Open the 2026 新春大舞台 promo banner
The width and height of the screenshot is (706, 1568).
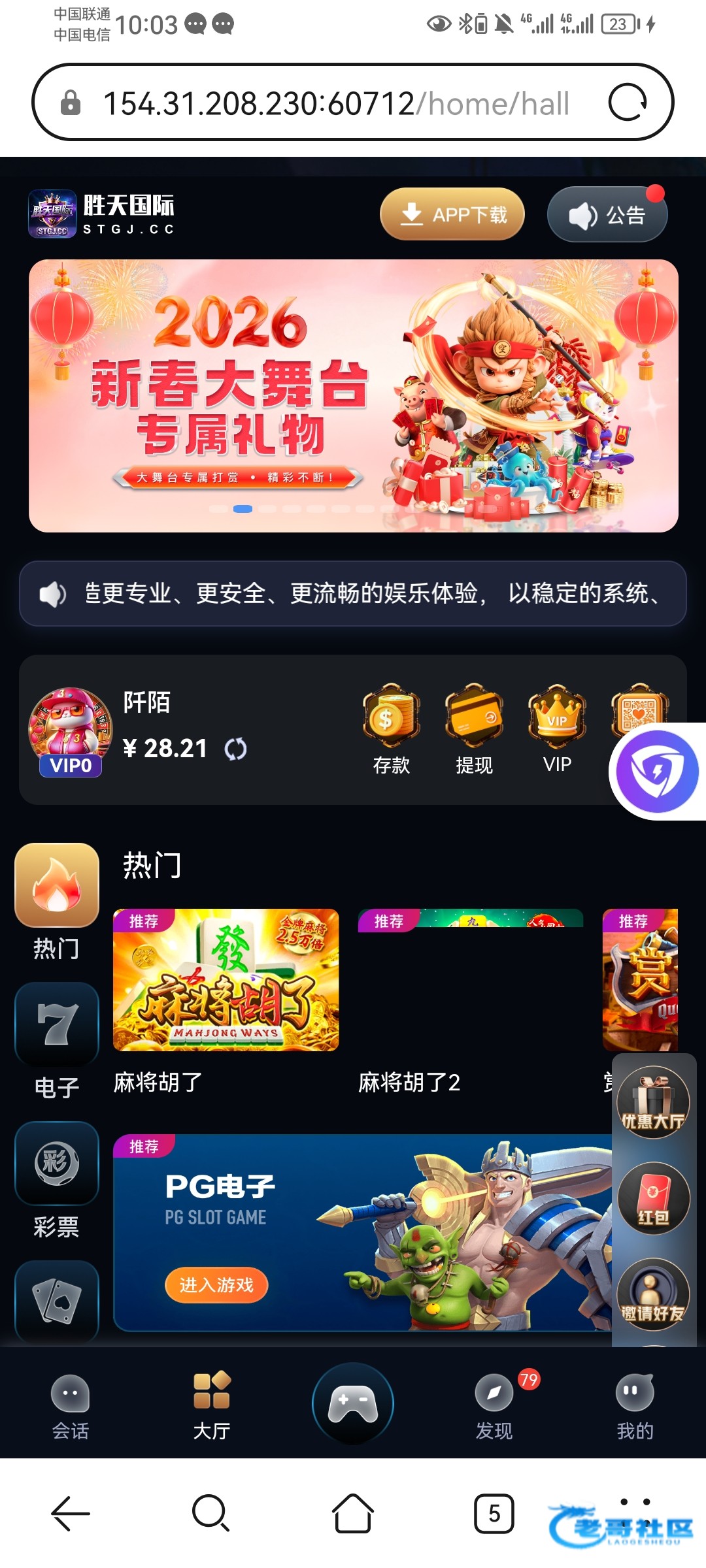(353, 395)
